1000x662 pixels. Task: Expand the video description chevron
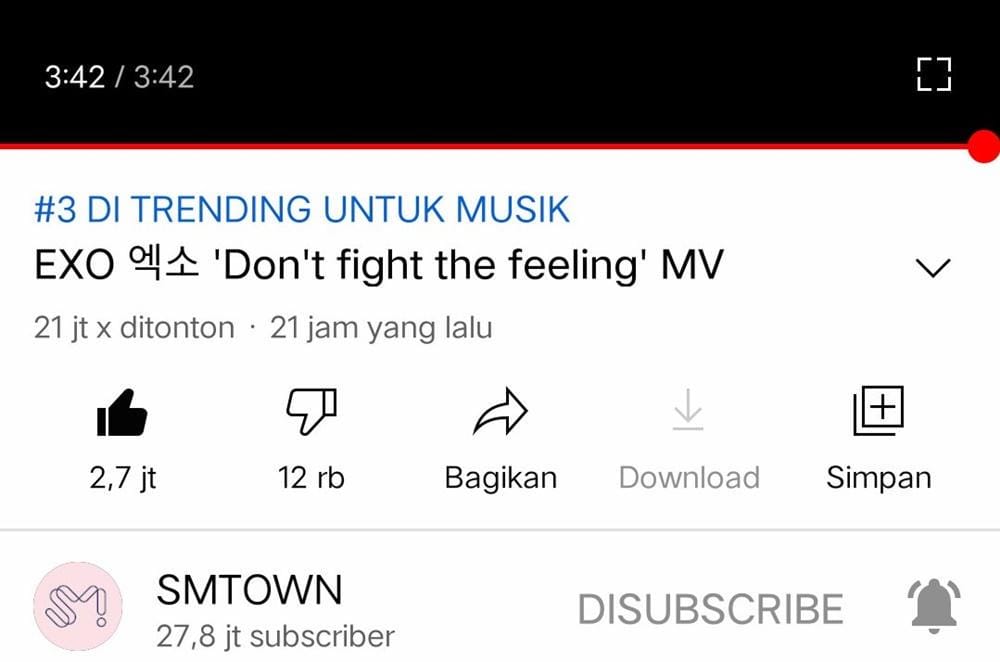click(x=932, y=267)
